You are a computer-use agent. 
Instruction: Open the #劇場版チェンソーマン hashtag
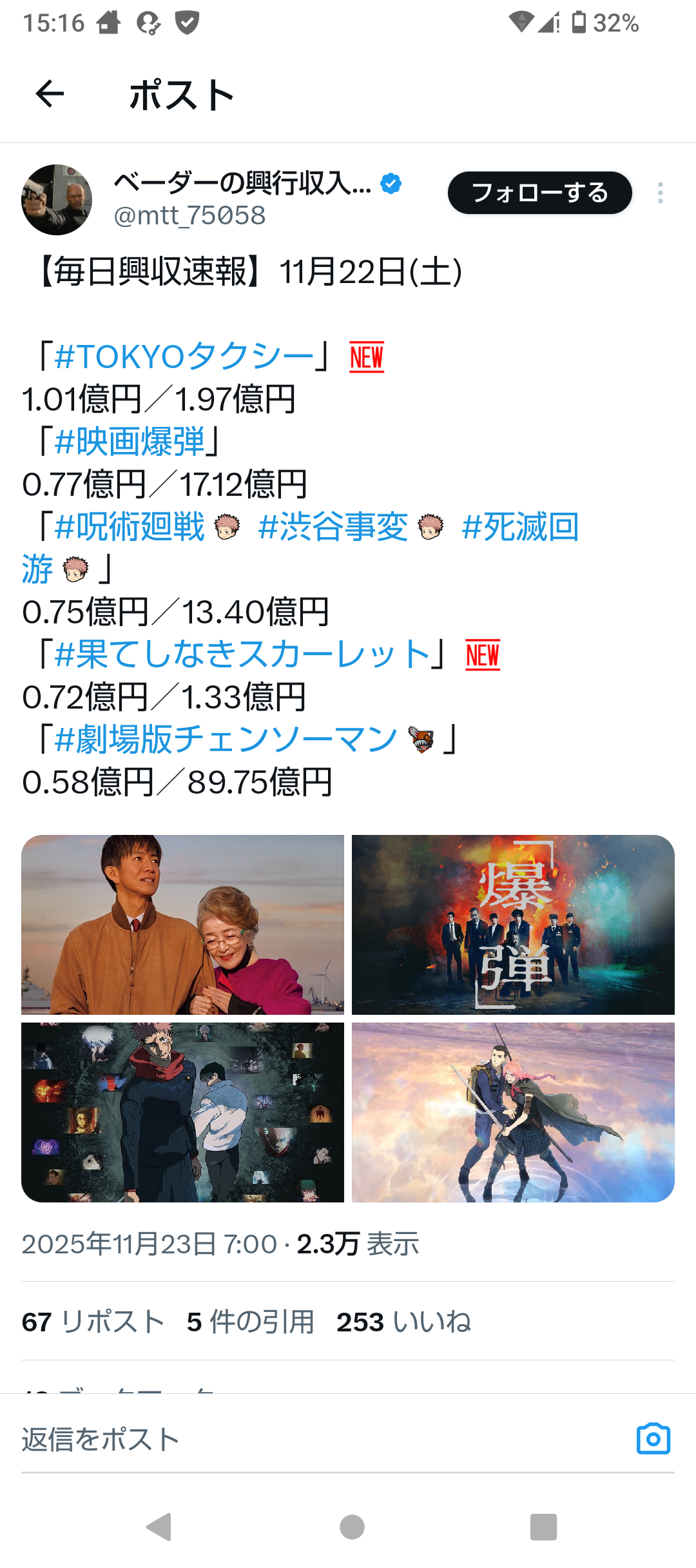coord(226,740)
